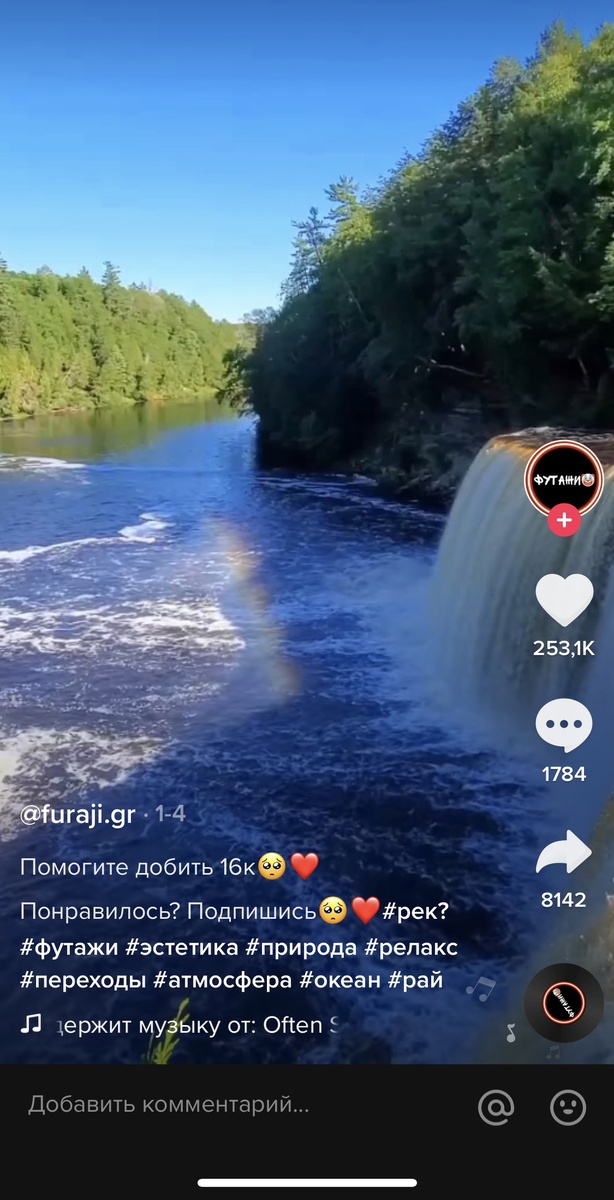Insert a mention with the @ icon
The height and width of the screenshot is (1200, 614).
pyautogui.click(x=496, y=1106)
